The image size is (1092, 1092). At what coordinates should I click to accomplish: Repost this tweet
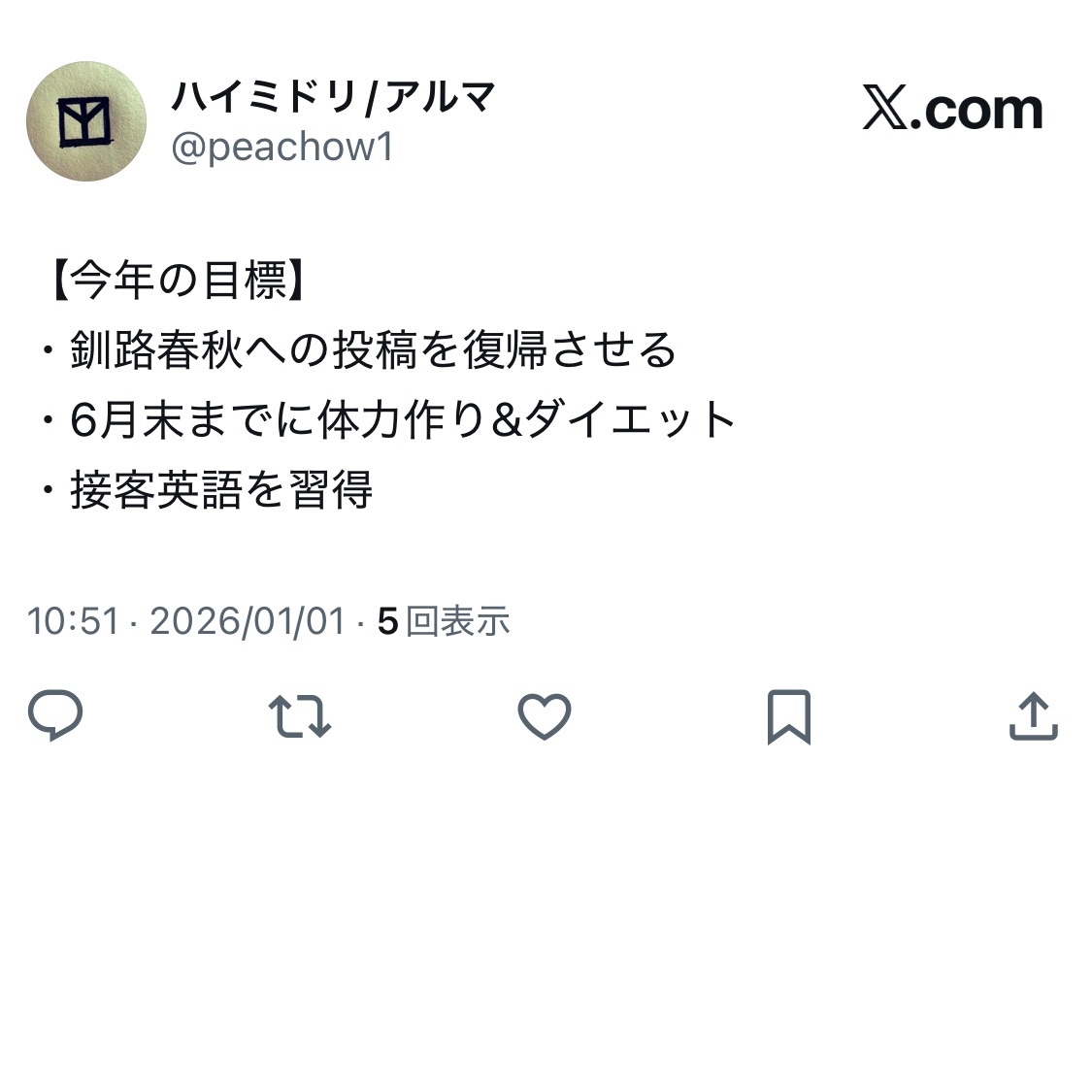coord(299,716)
